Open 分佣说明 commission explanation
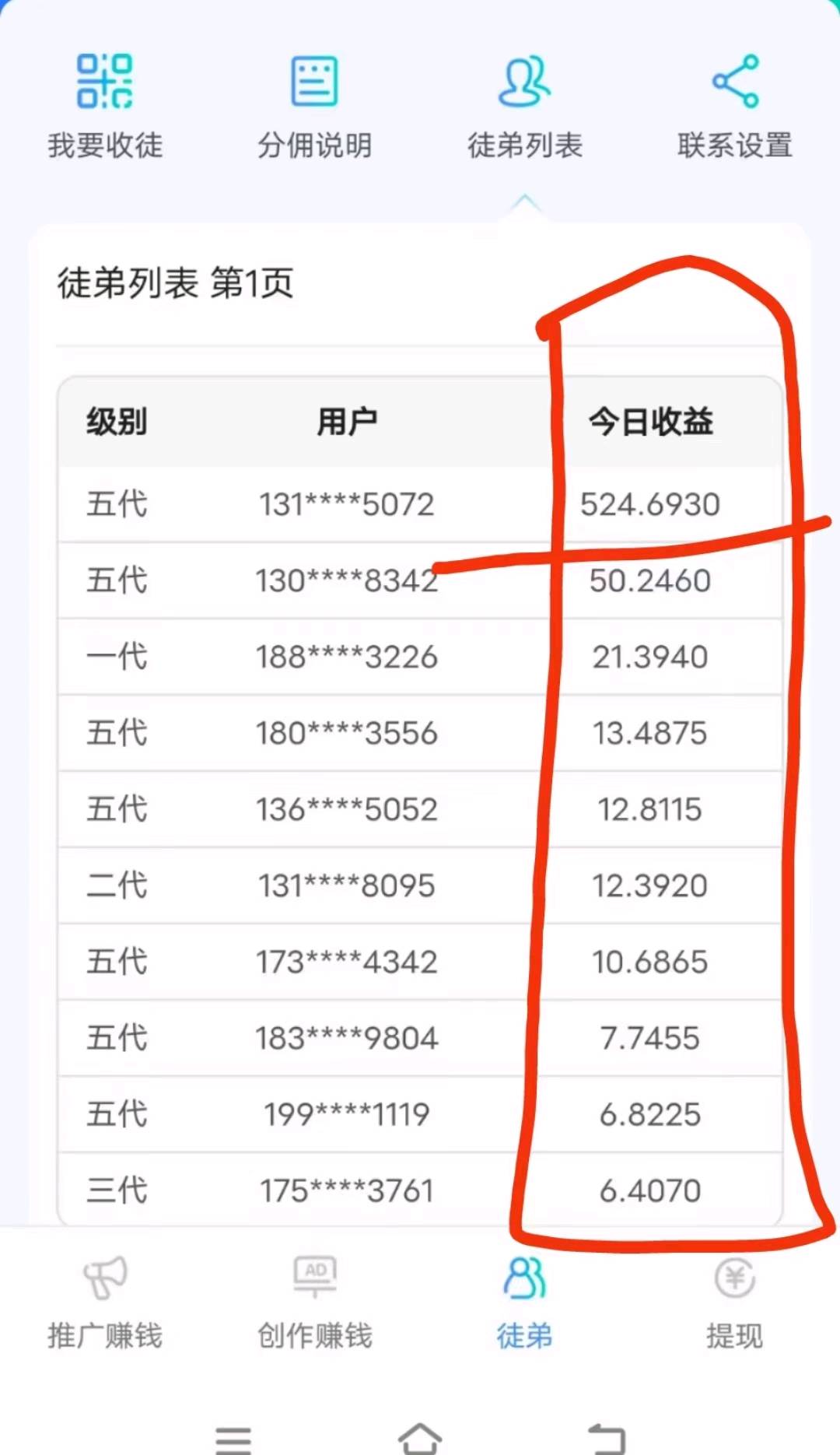840x1455 pixels. (x=314, y=107)
